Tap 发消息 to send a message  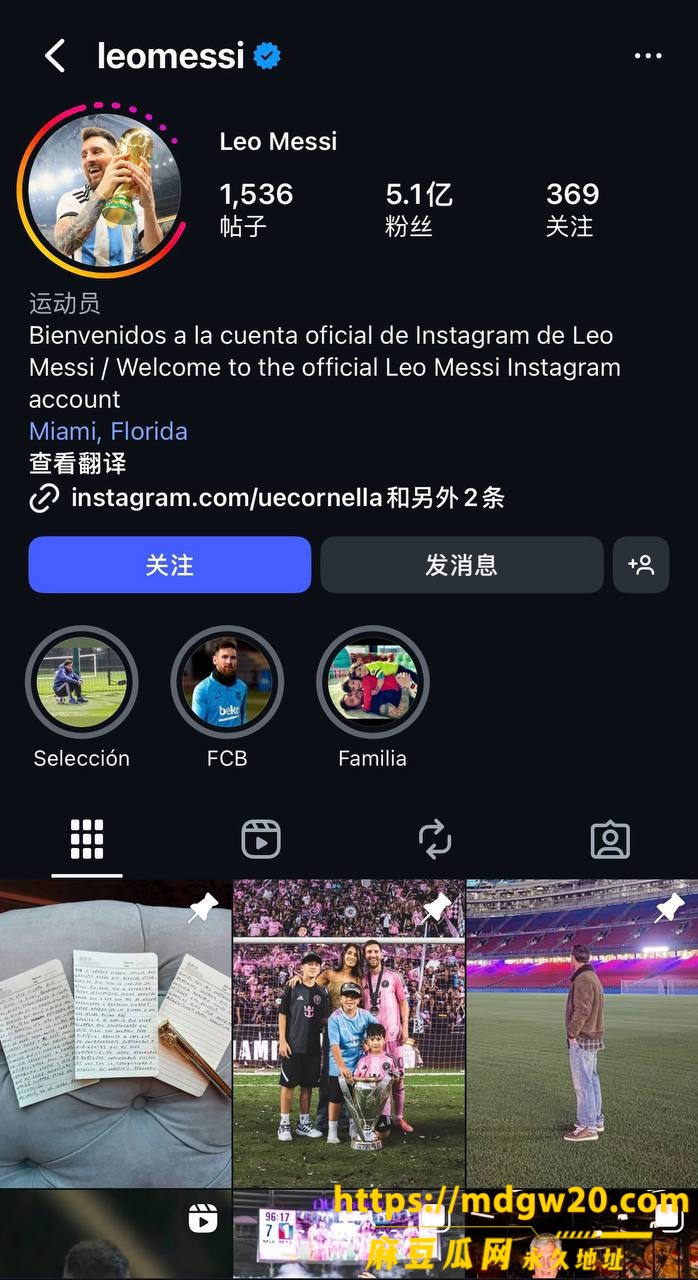pyautogui.click(x=462, y=565)
